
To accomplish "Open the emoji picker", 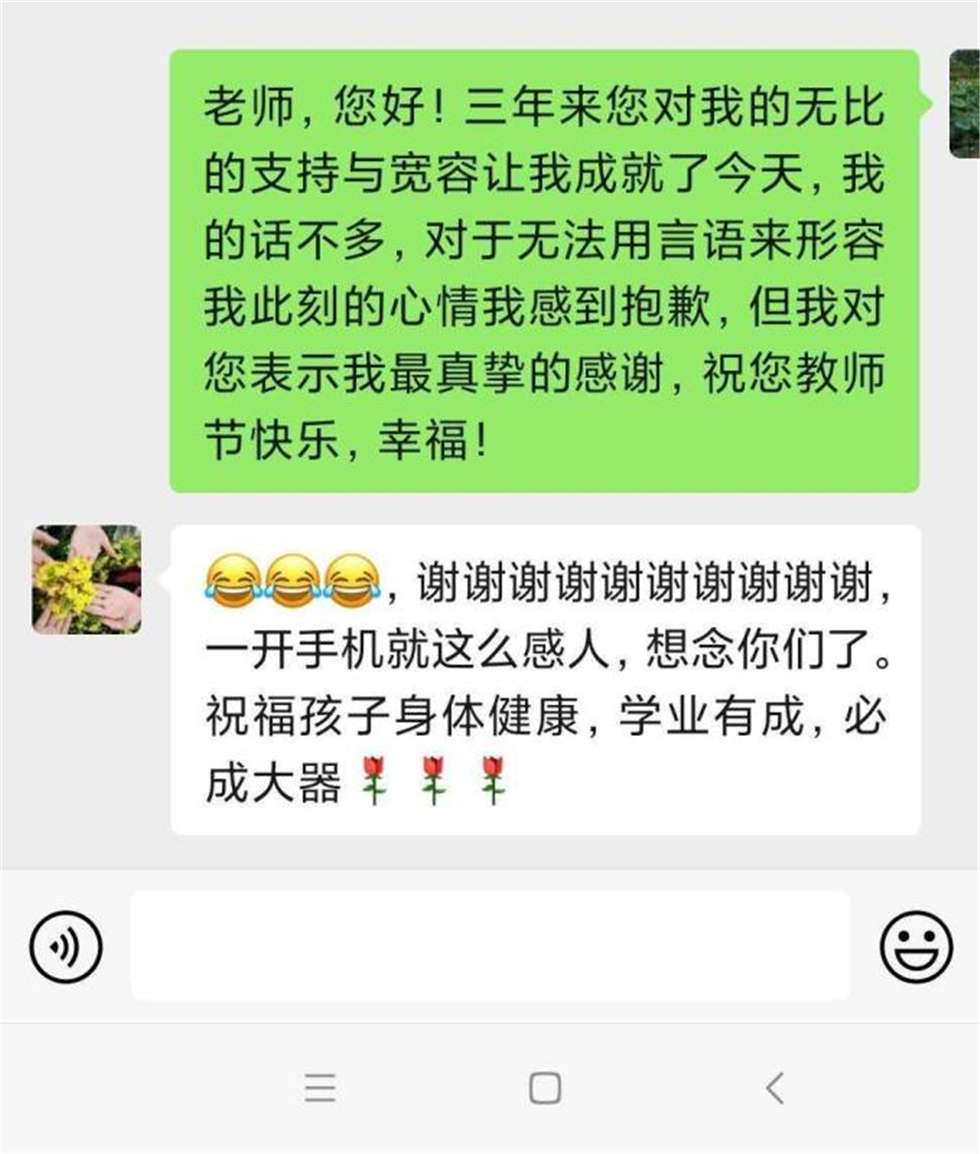I will point(916,946).
